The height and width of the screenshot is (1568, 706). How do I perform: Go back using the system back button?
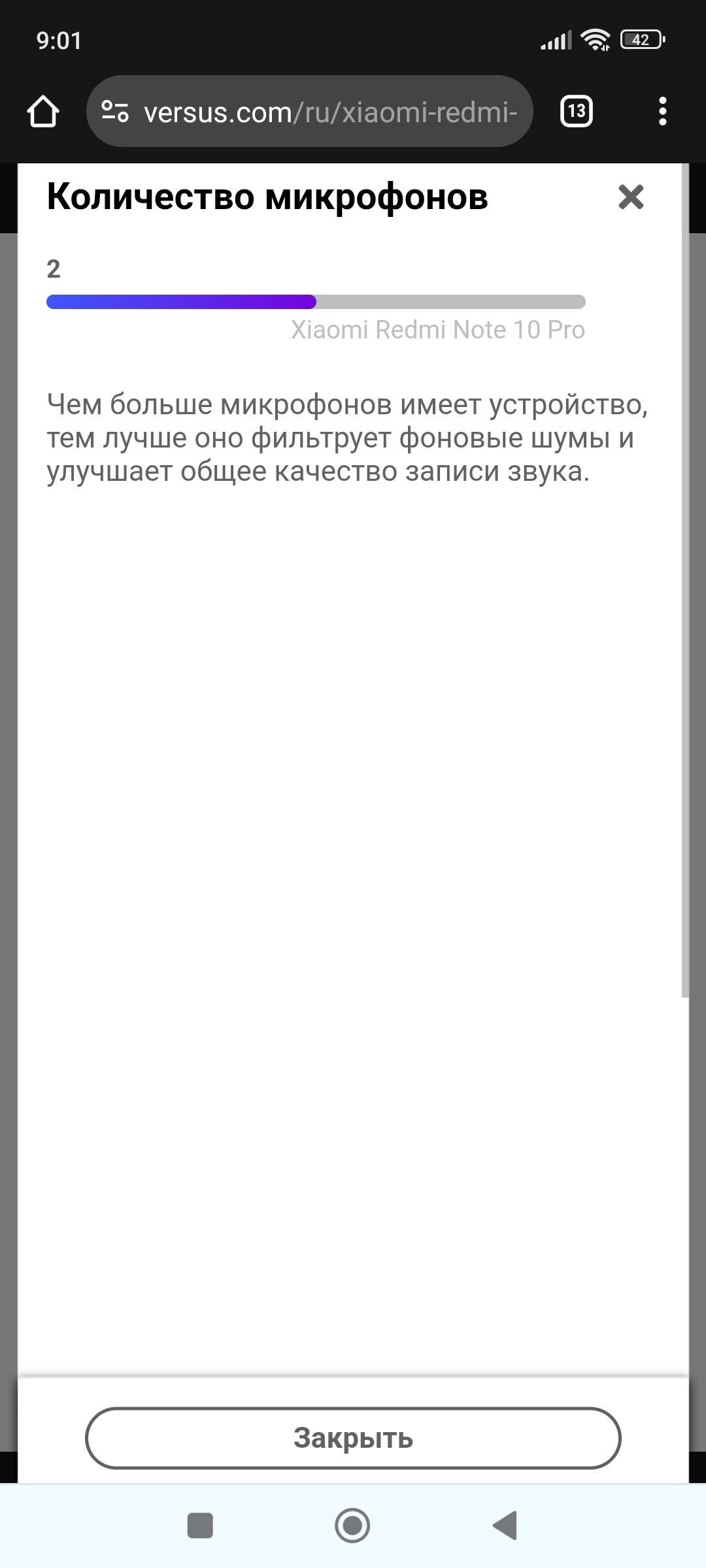coord(505,1526)
